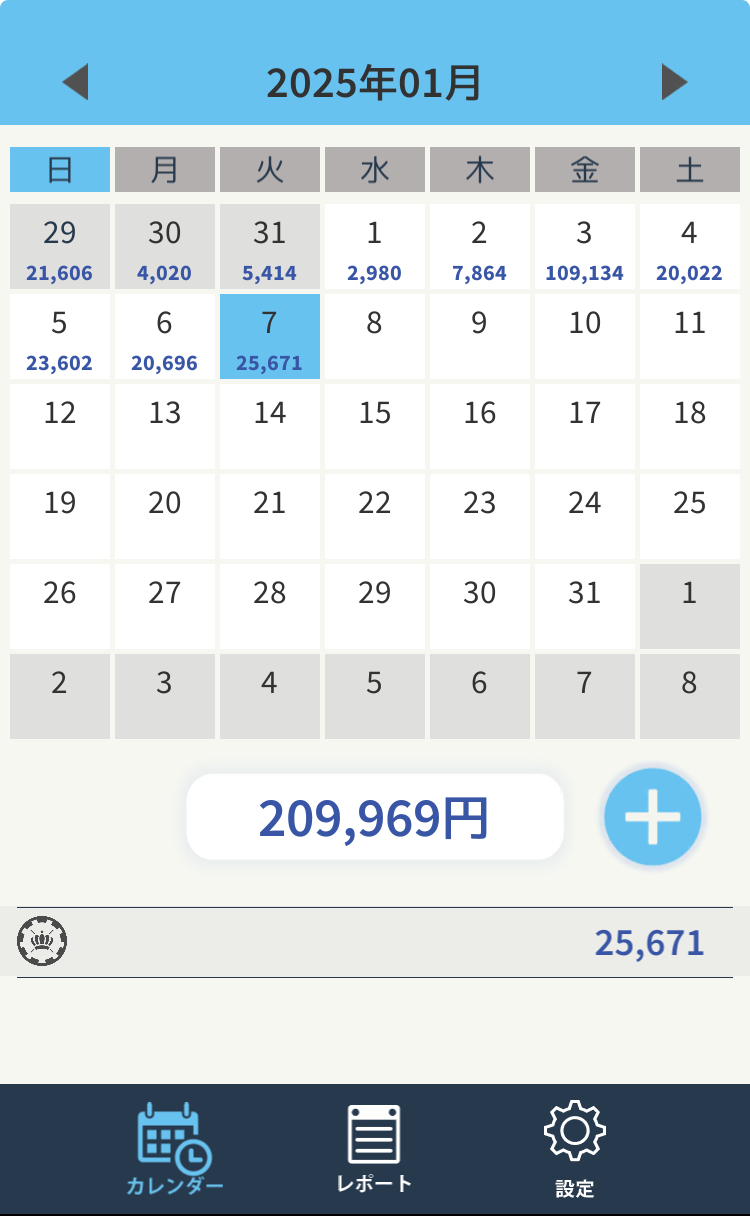Image resolution: width=750 pixels, height=1216 pixels.
Task: Select January 8 on the calendar
Action: [x=375, y=337]
